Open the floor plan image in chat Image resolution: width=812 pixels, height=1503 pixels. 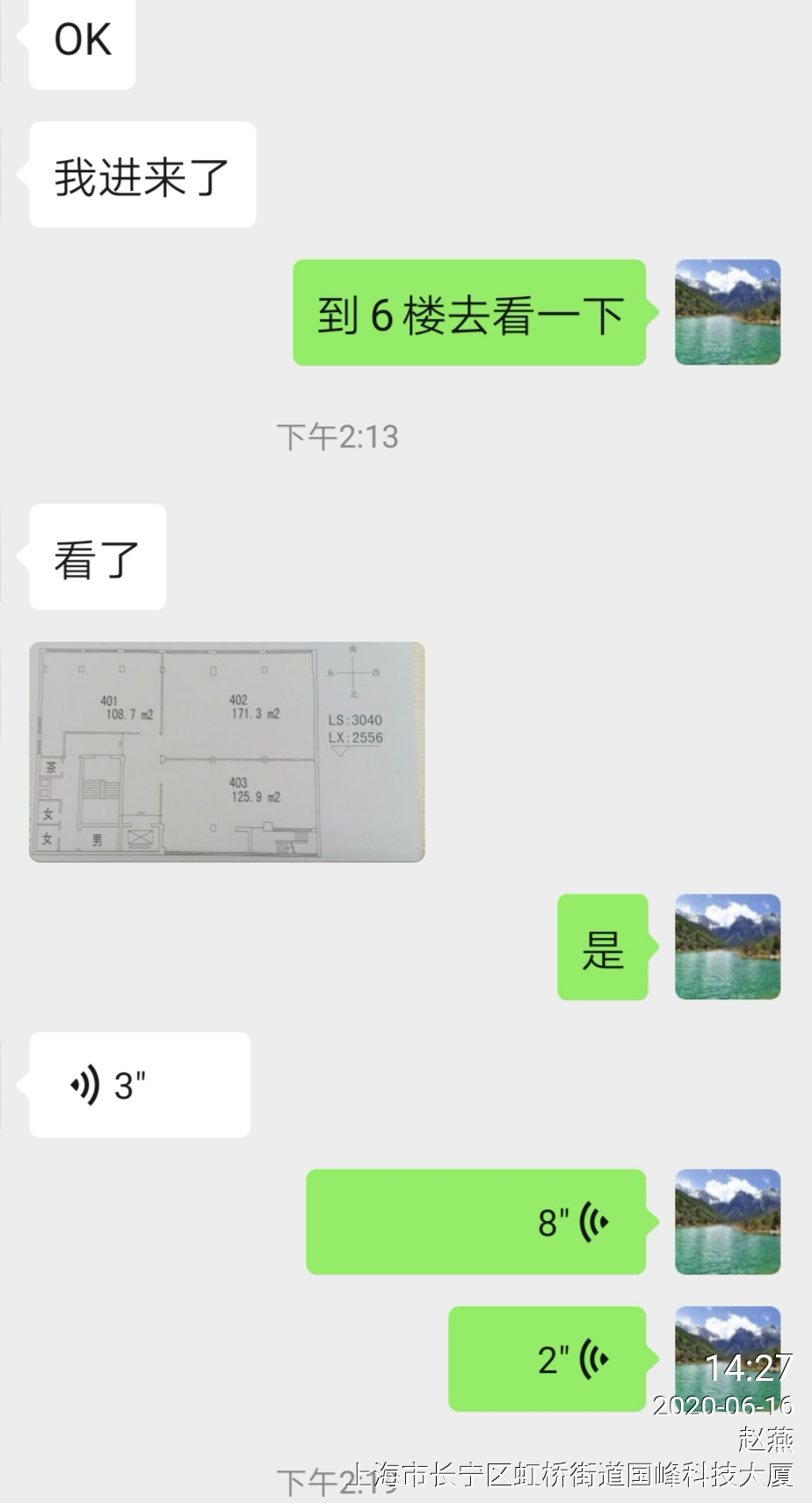pos(227,751)
